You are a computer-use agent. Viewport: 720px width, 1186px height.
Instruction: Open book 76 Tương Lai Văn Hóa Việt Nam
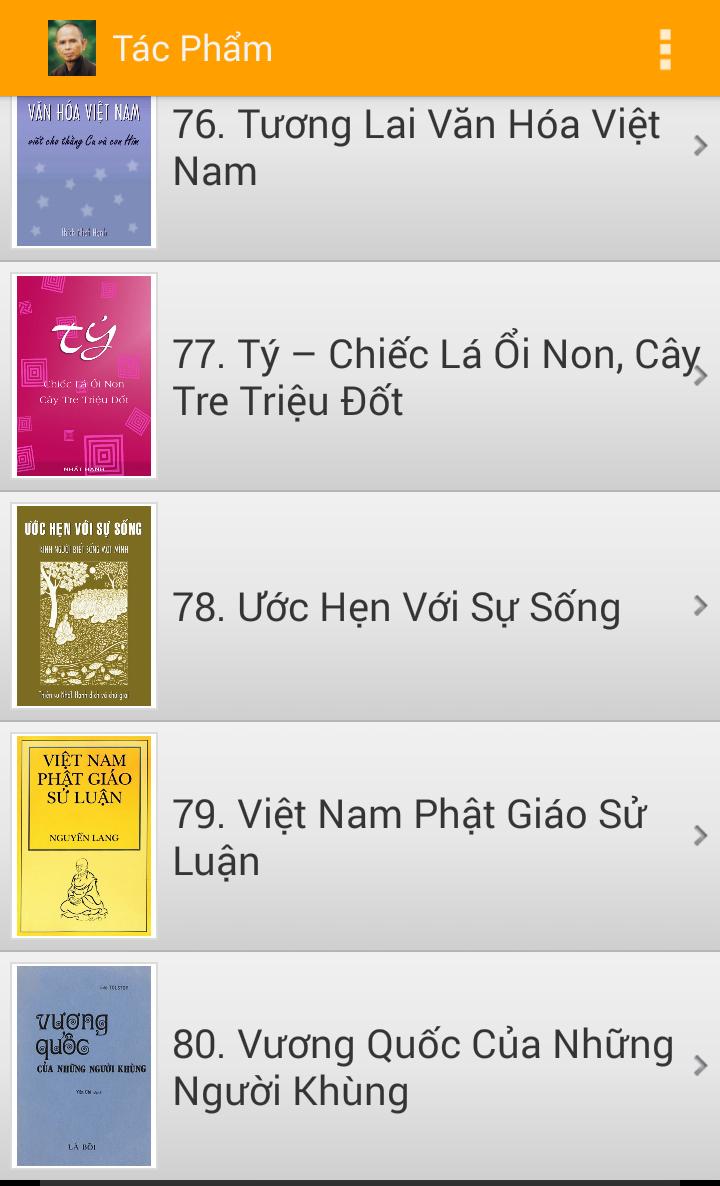[x=416, y=148]
